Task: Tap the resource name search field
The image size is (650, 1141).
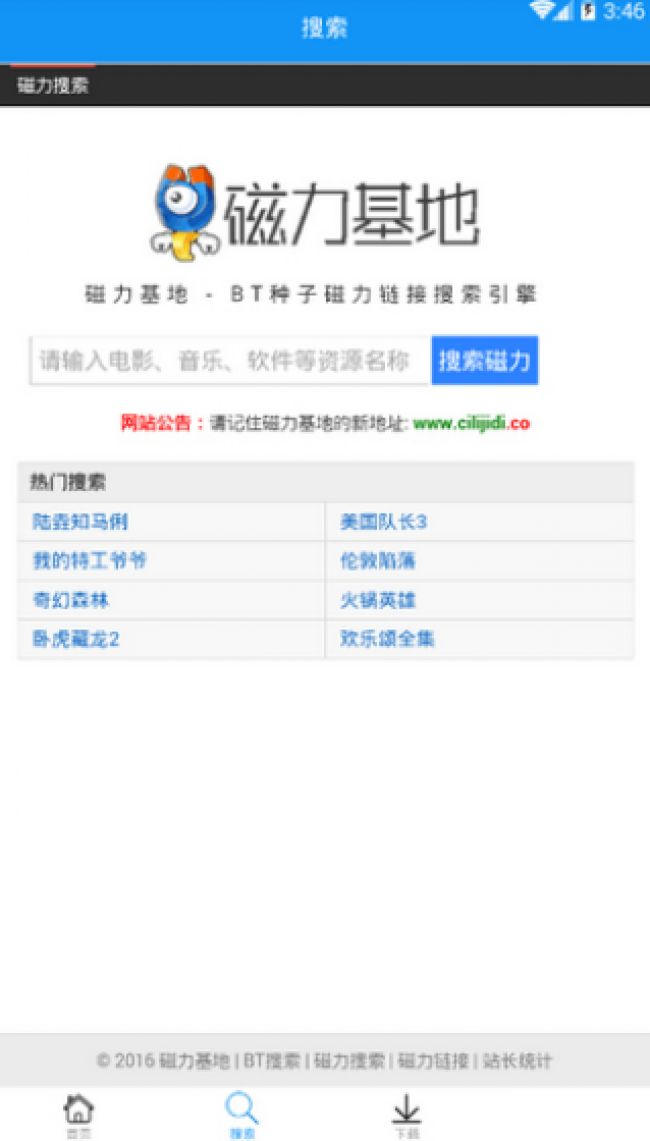Action: [230, 360]
